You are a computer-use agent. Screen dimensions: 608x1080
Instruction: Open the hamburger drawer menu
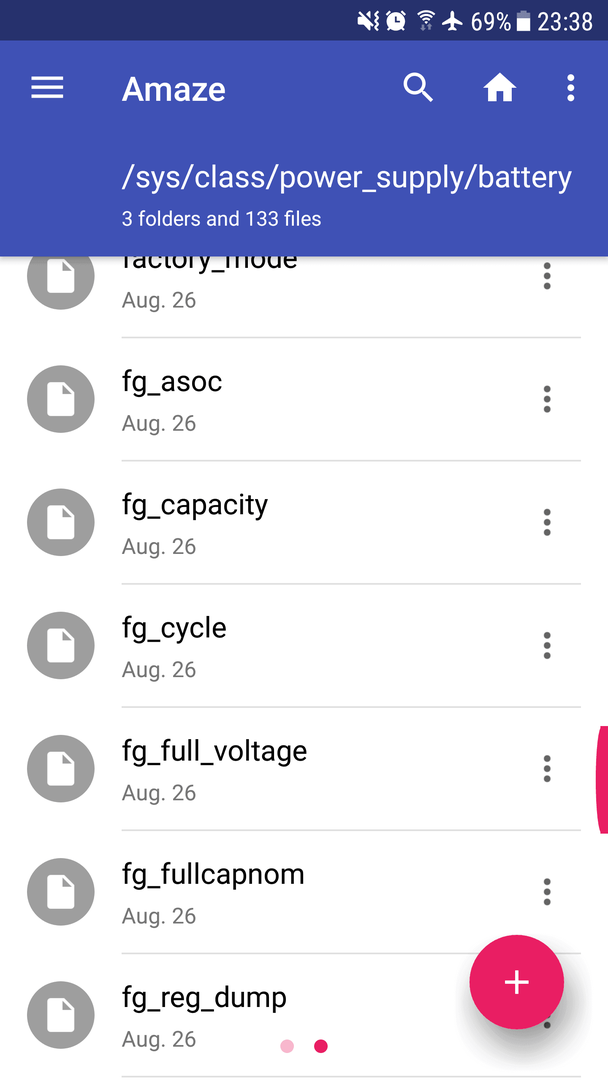48,88
